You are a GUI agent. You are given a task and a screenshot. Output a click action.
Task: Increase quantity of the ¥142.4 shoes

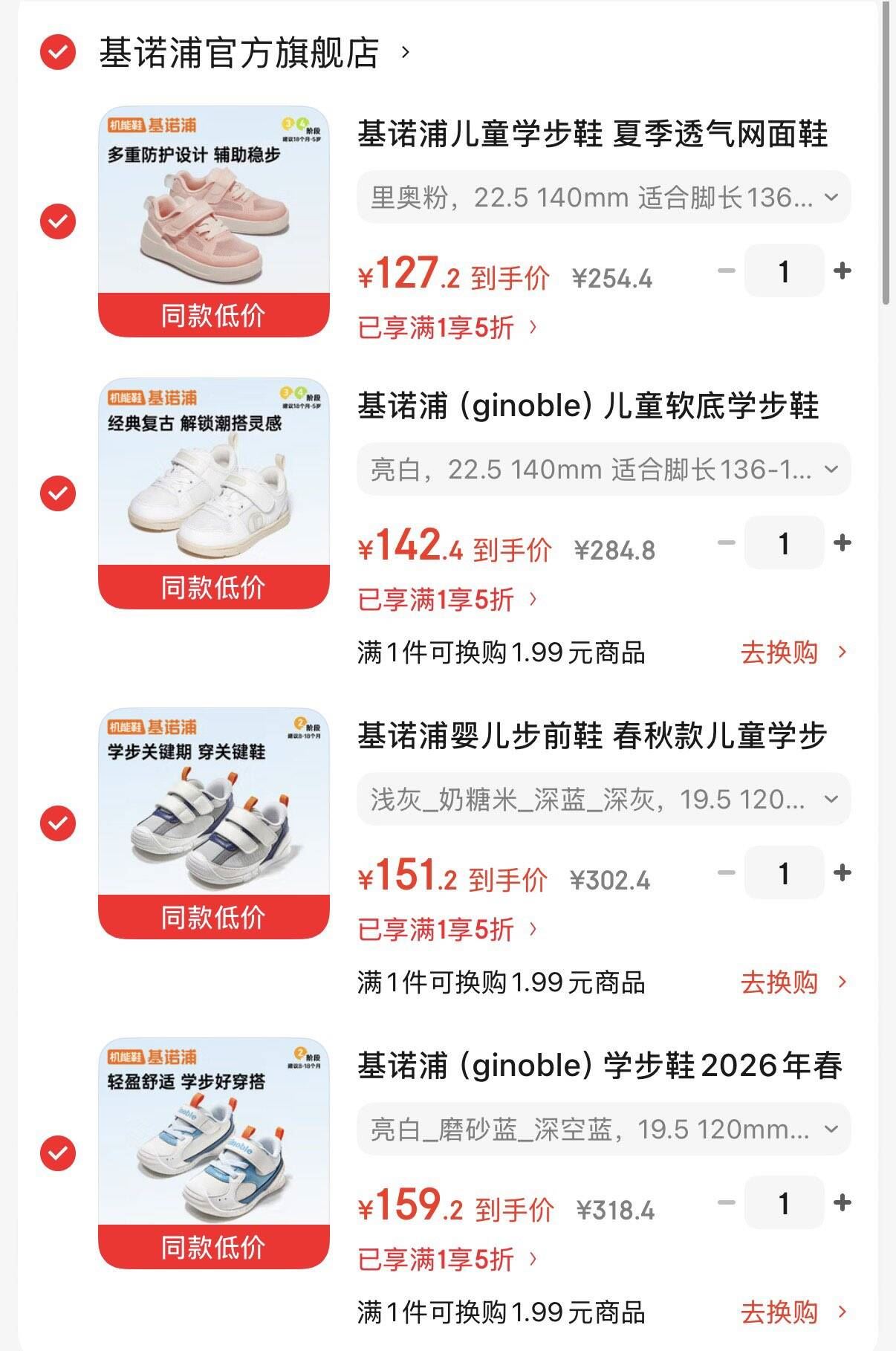[843, 543]
